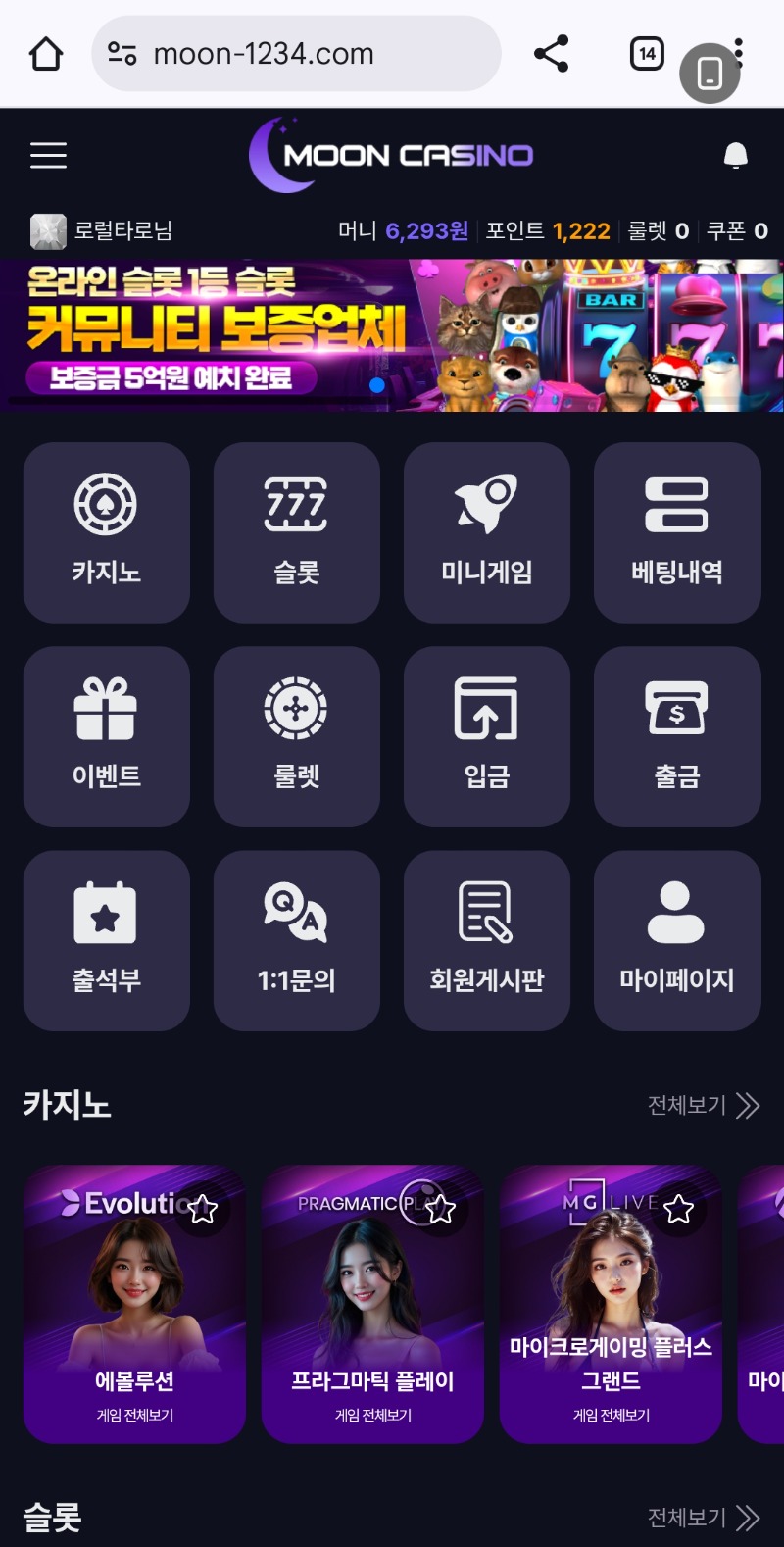Tap the browser share icon

[552, 53]
